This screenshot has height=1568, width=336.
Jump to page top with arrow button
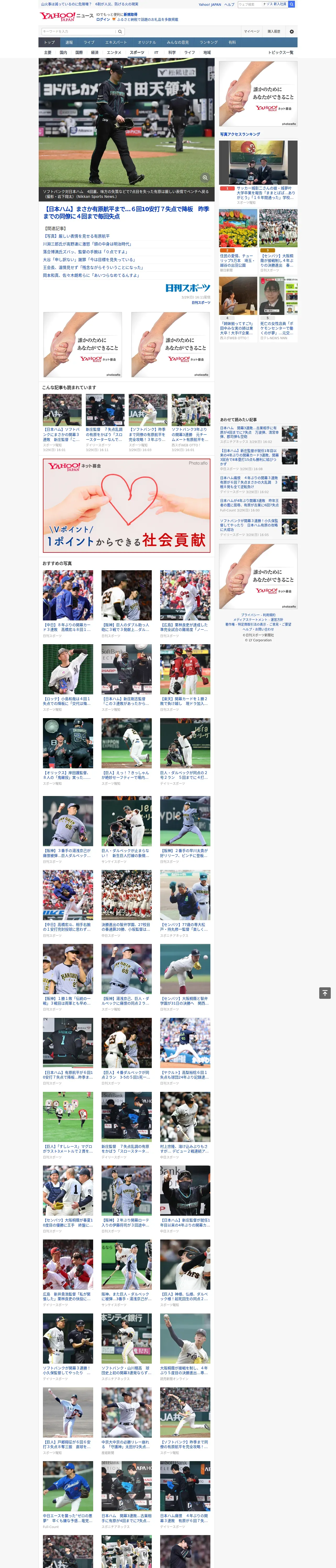325,993
